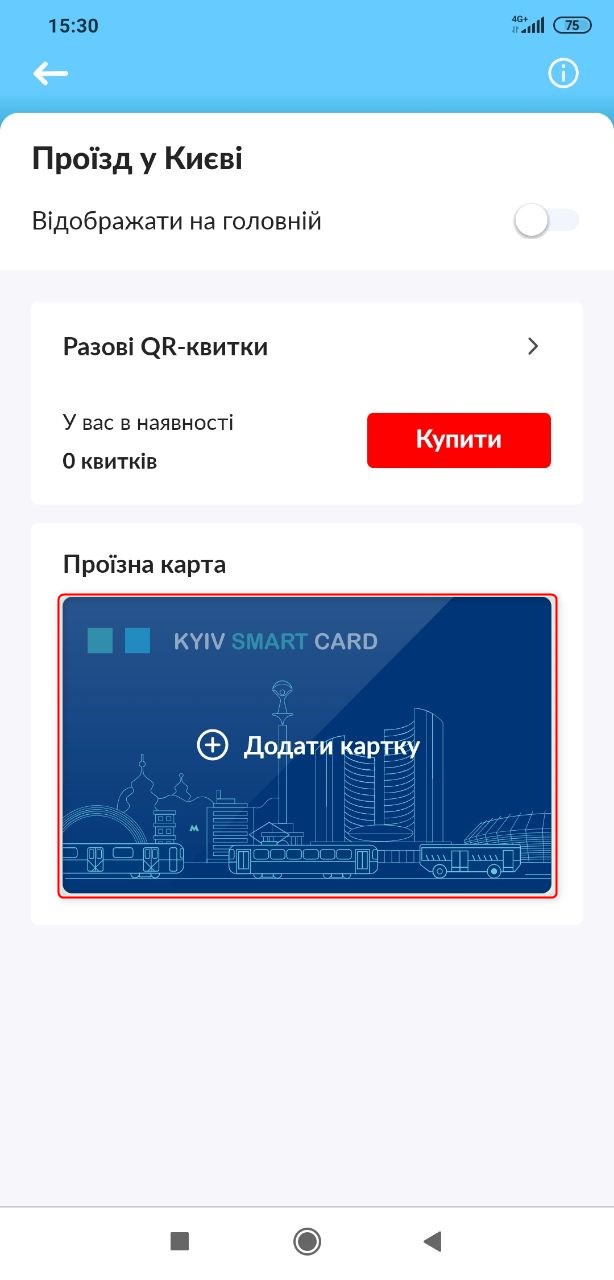
Task: Open recent apps from the navigation bar
Action: point(180,1241)
